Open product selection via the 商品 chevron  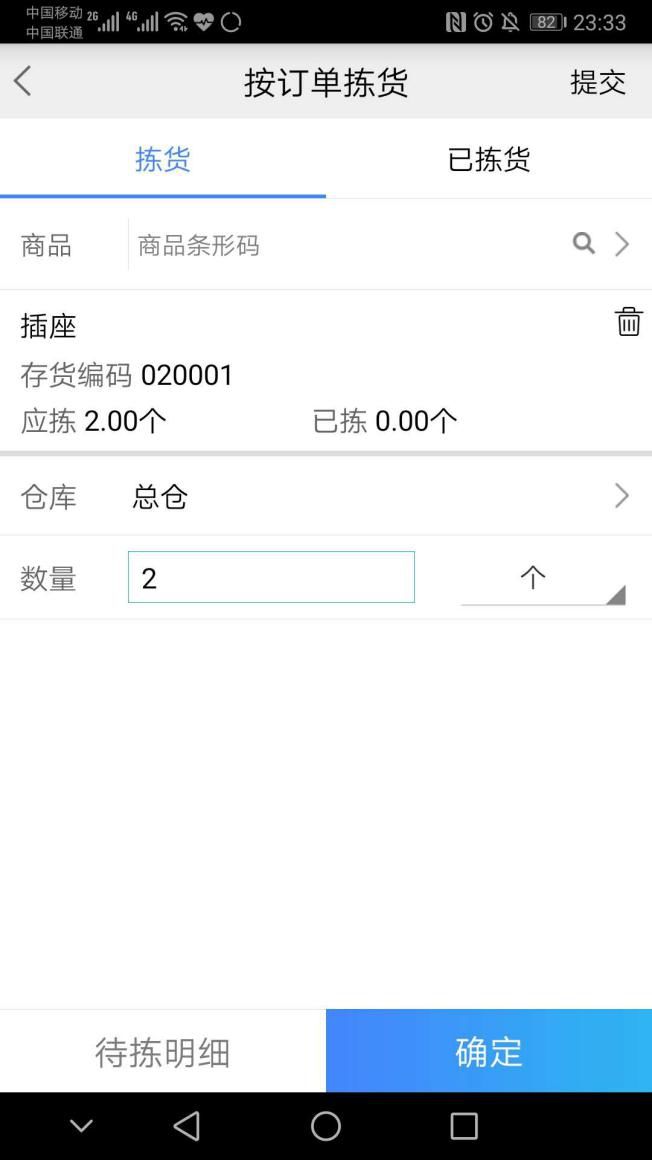pyautogui.click(x=622, y=244)
